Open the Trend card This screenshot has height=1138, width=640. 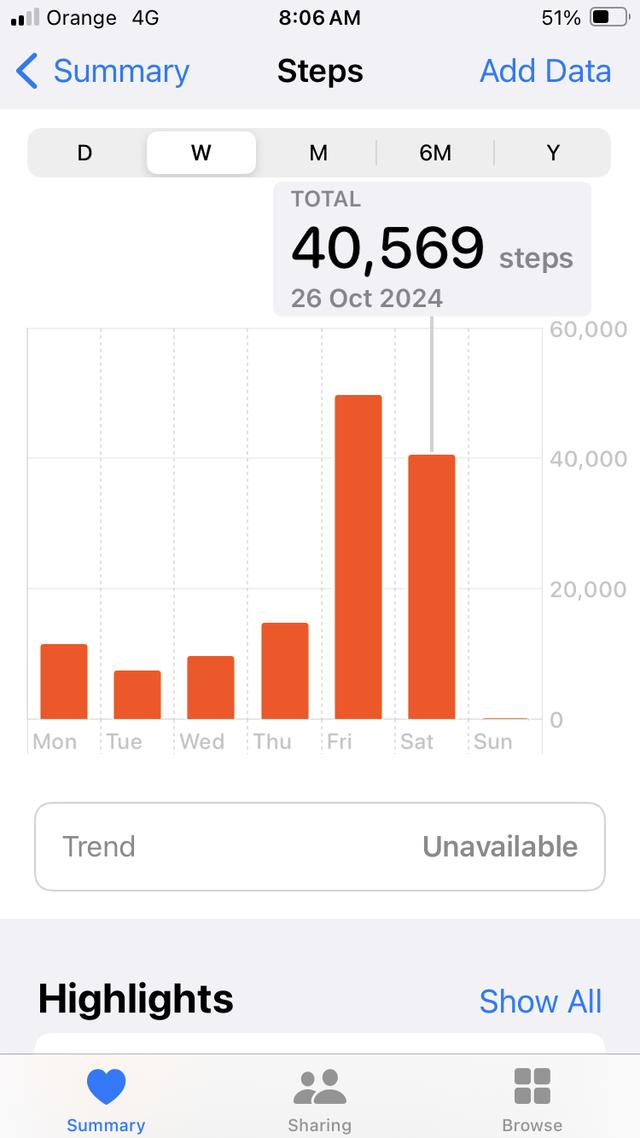click(x=320, y=846)
